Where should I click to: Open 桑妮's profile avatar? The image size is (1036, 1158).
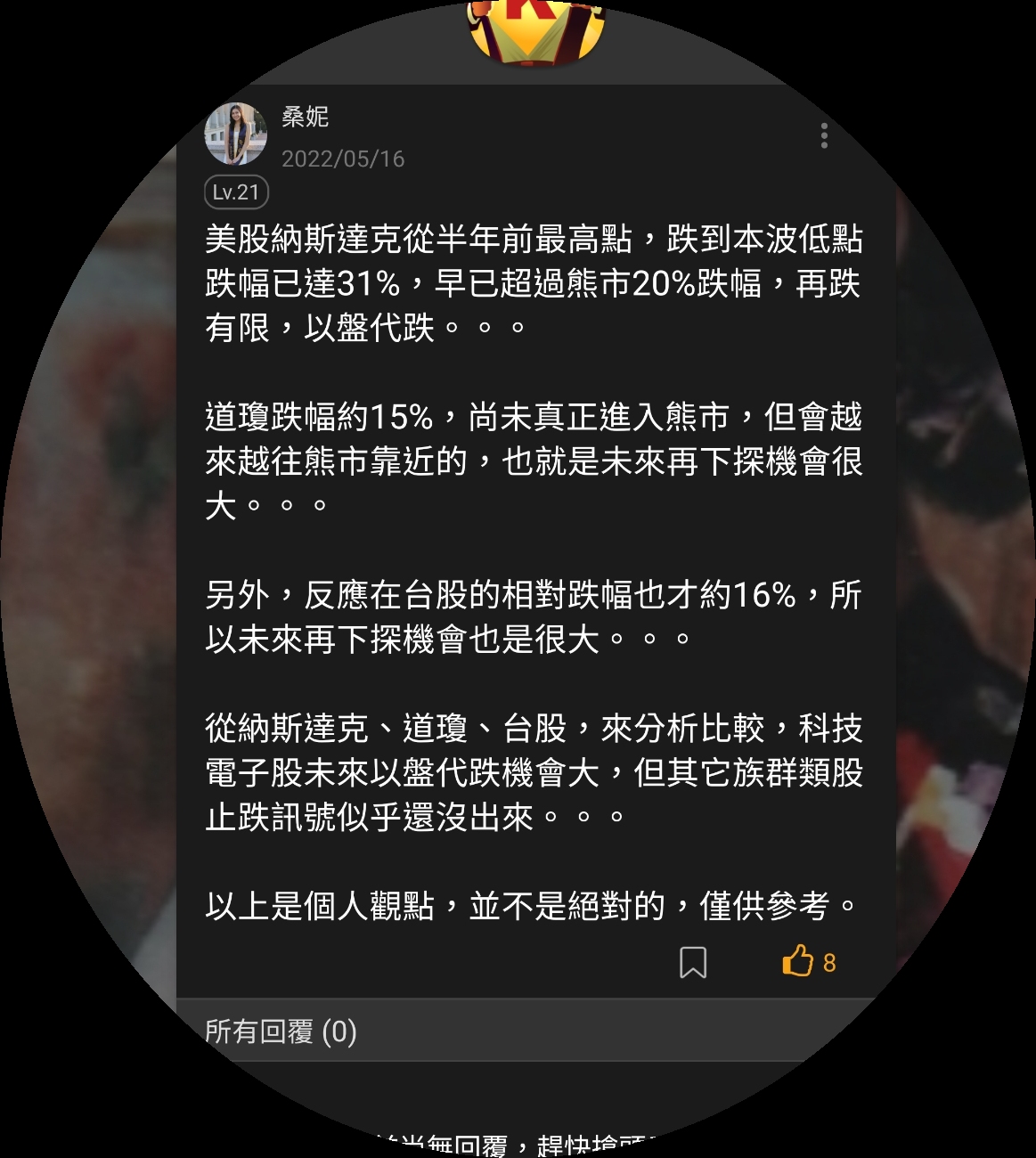tap(236, 135)
